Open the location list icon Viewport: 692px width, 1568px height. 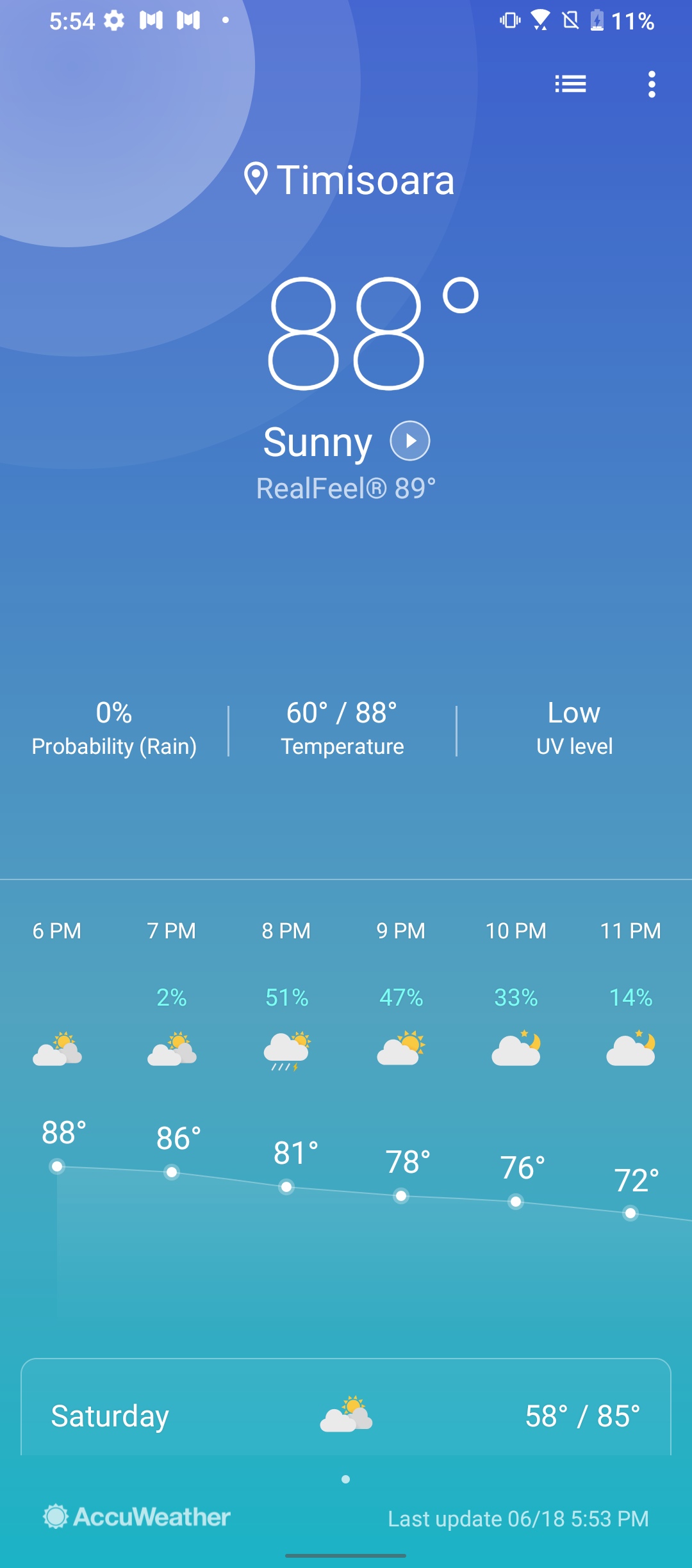click(x=570, y=84)
